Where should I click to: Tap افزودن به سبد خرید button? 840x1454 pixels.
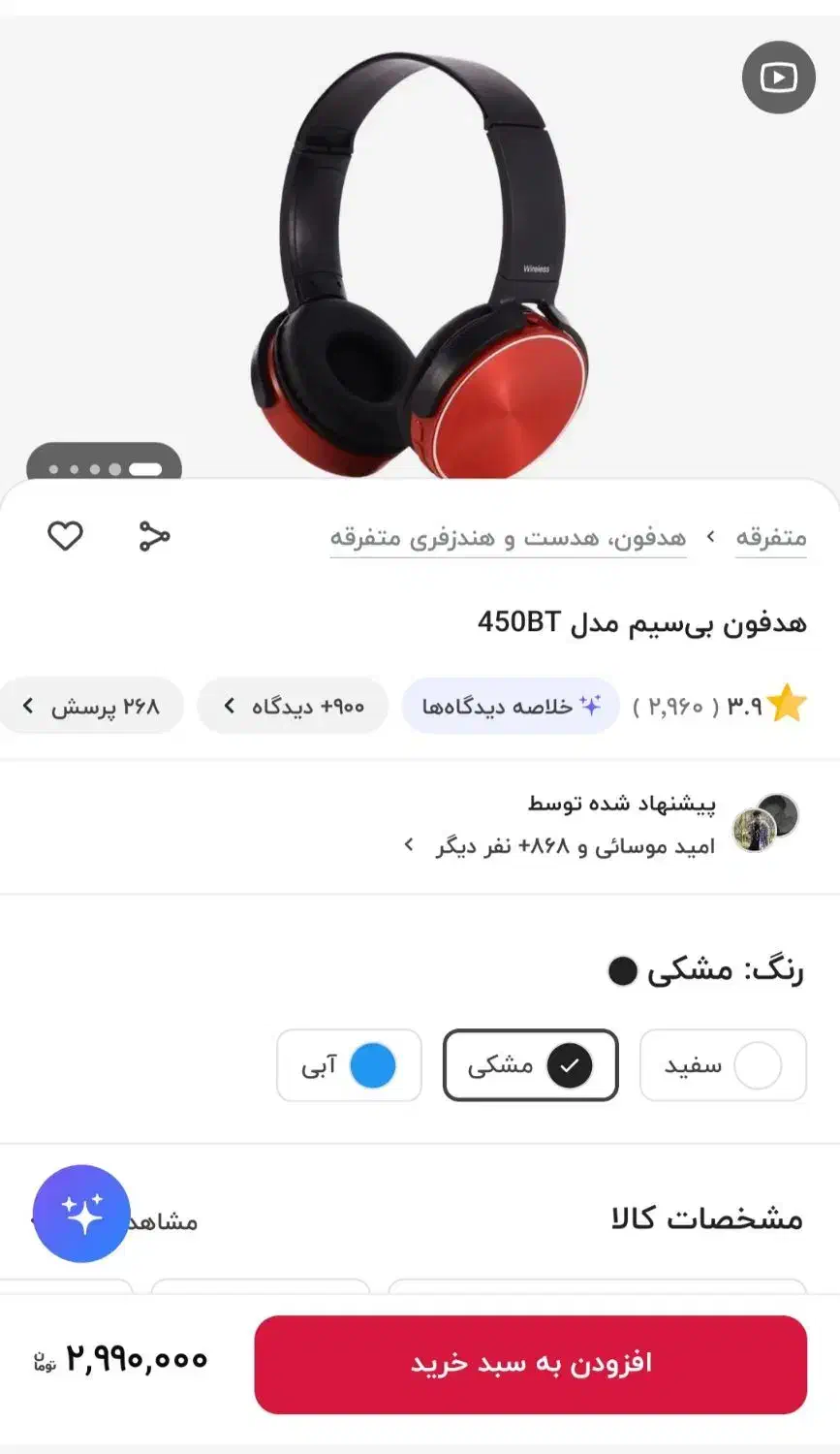click(530, 1364)
